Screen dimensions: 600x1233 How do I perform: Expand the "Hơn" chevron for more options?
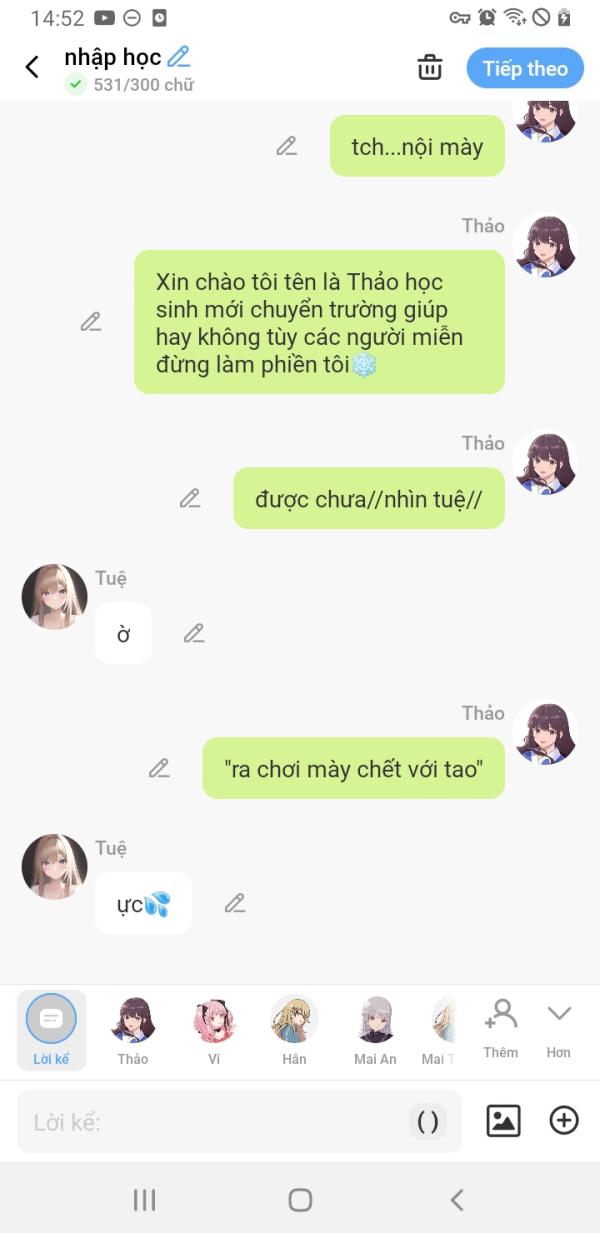tap(559, 1028)
